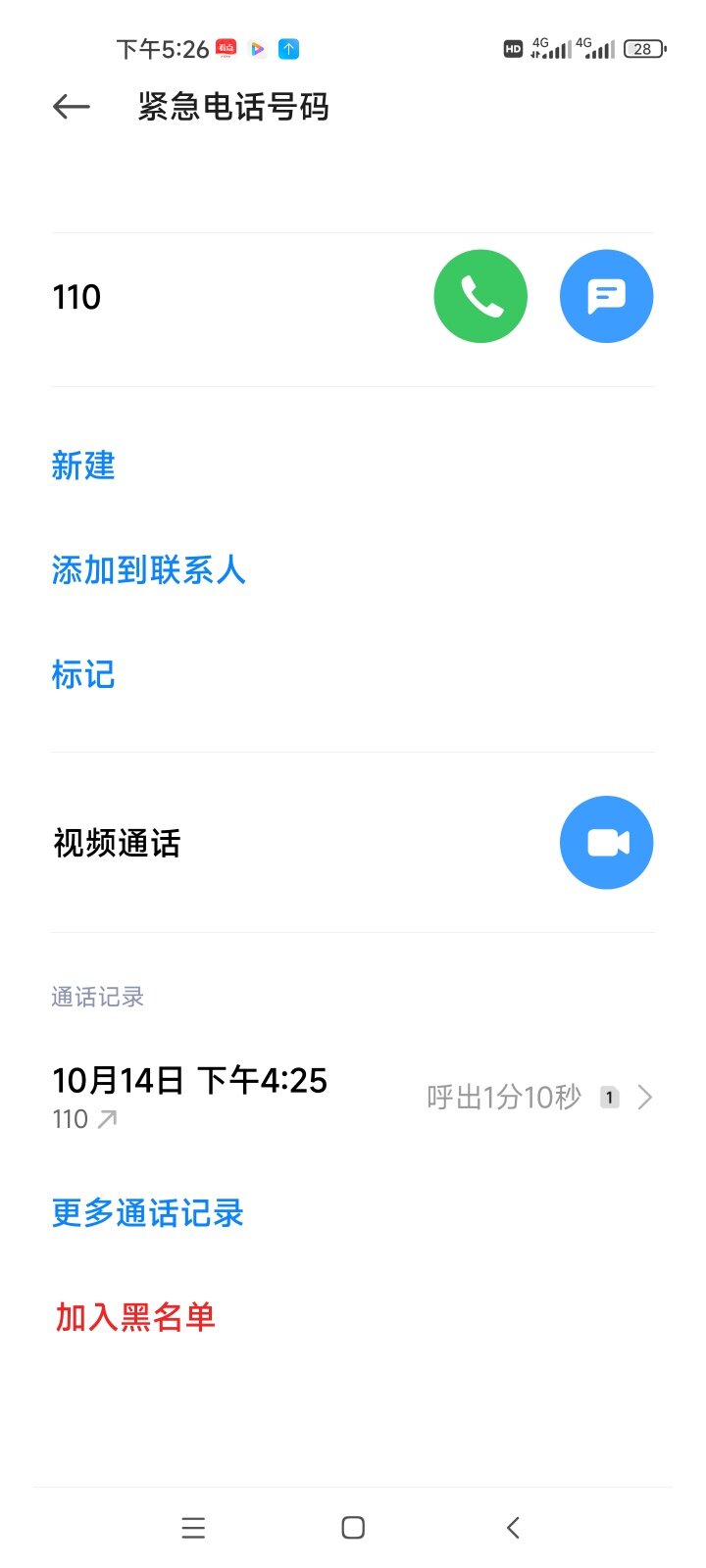Open the 标记 option

click(x=83, y=674)
